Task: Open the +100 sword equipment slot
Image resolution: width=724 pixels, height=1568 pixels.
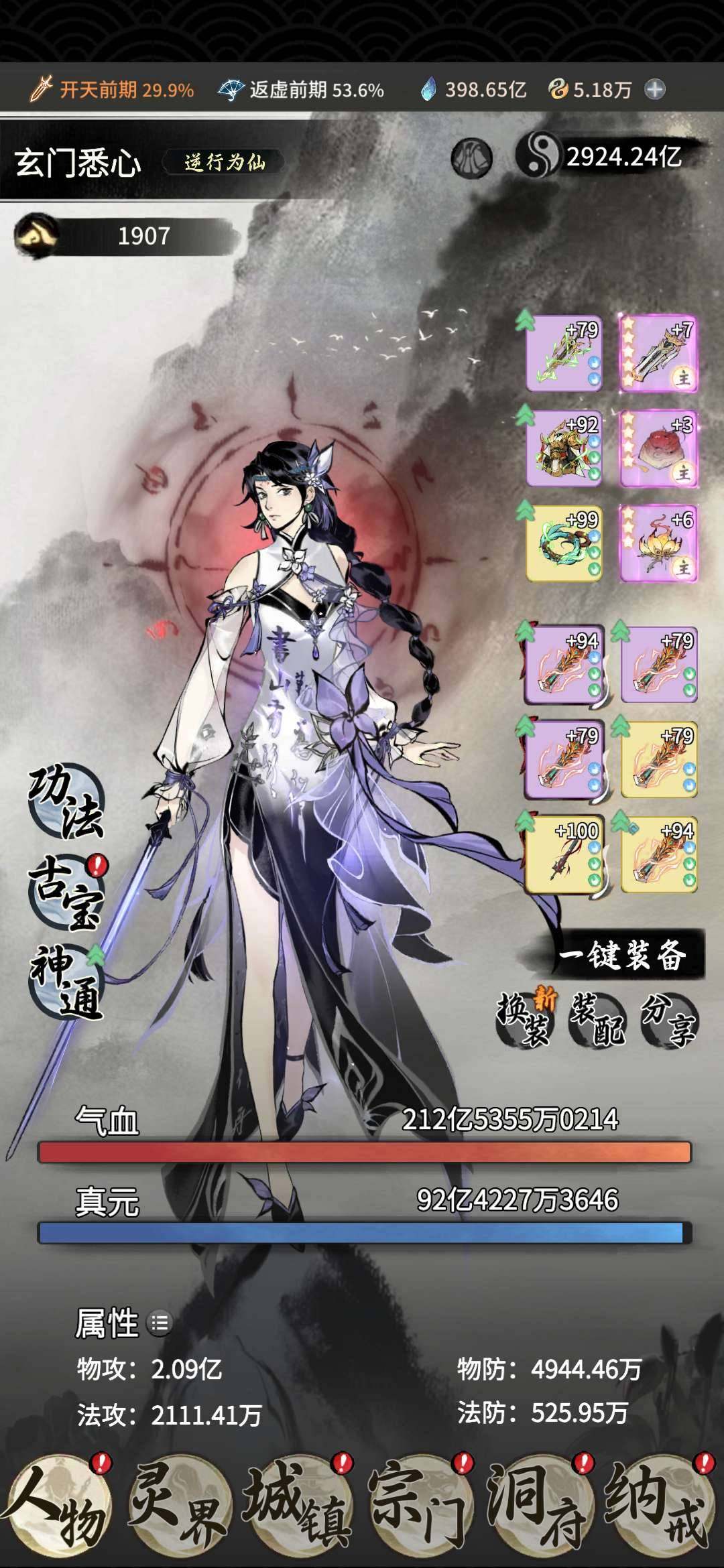Action: (564, 854)
